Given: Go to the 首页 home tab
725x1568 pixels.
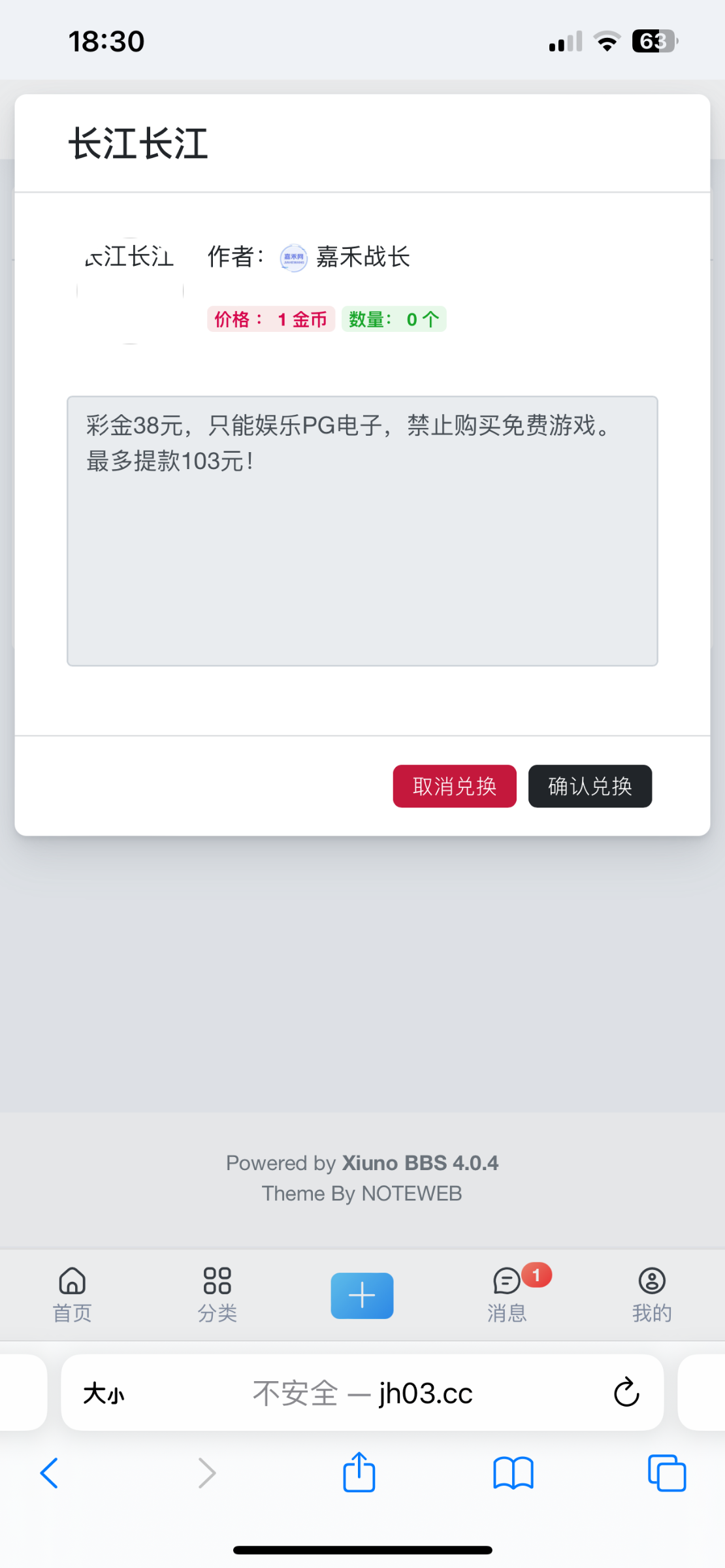Looking at the screenshot, I should [x=72, y=1294].
